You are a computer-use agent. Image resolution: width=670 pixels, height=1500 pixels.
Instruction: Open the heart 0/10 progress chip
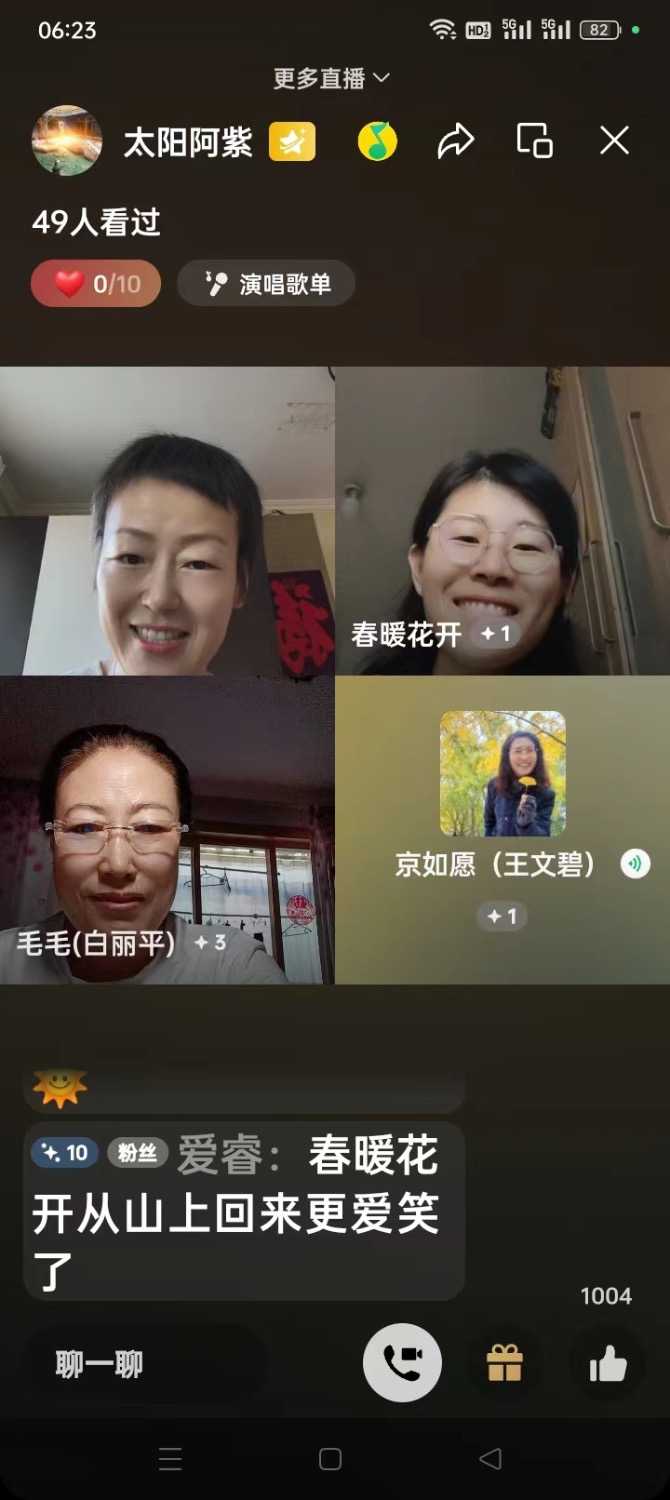(x=96, y=284)
